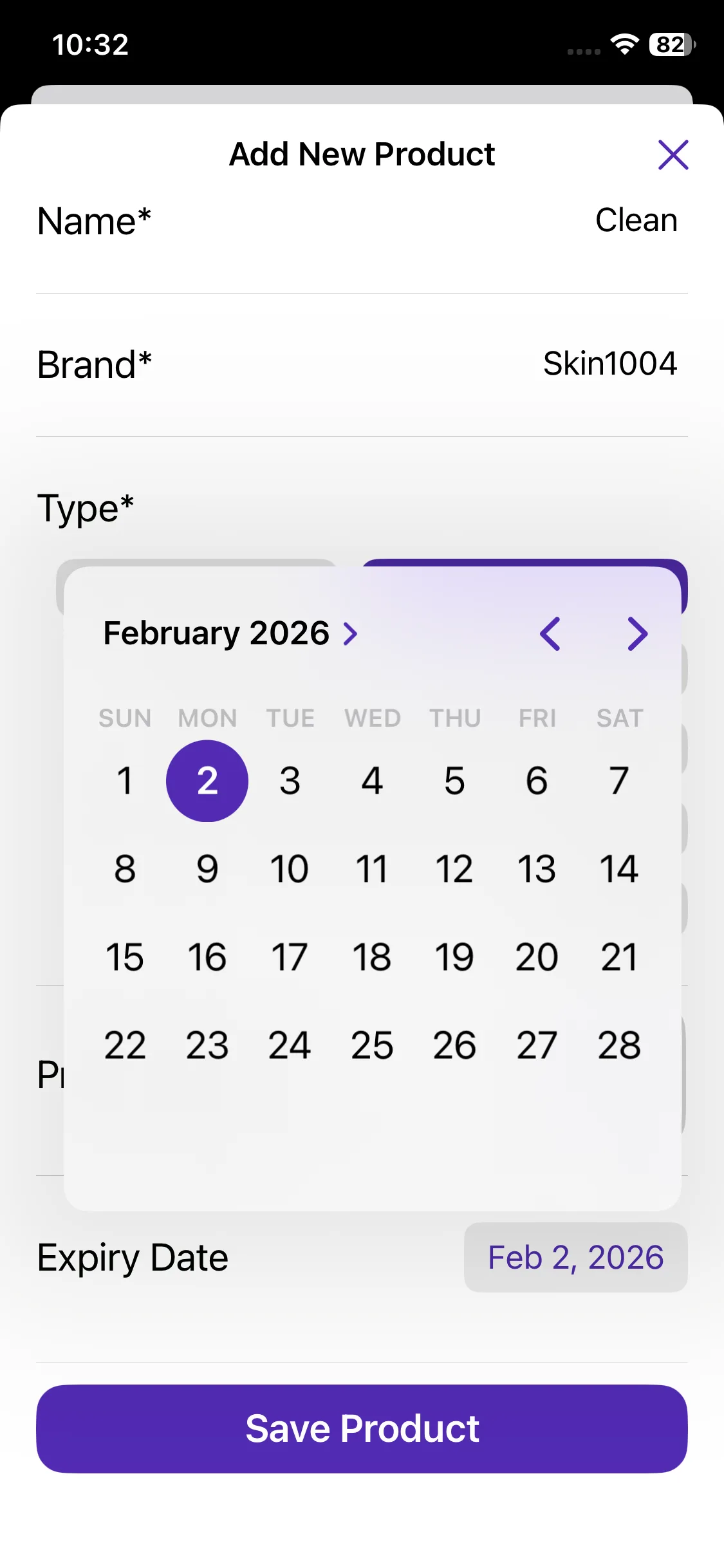
Task: Choose the 10th as expiry date
Action: click(290, 869)
